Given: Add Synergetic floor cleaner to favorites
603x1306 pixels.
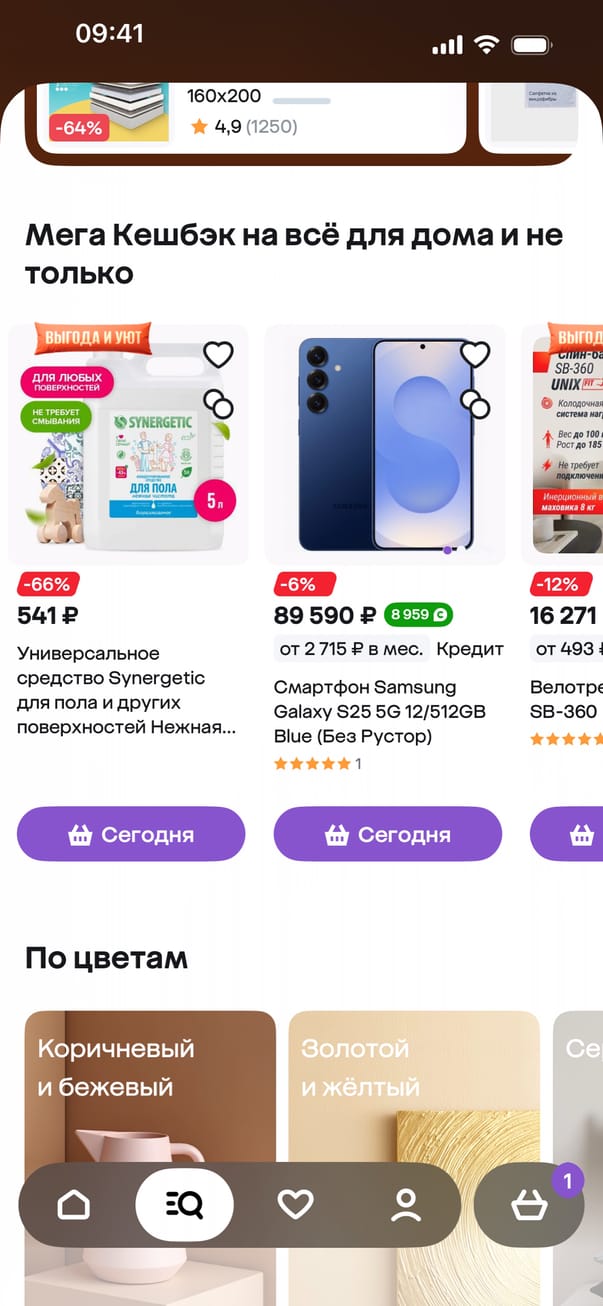Looking at the screenshot, I should (218, 354).
